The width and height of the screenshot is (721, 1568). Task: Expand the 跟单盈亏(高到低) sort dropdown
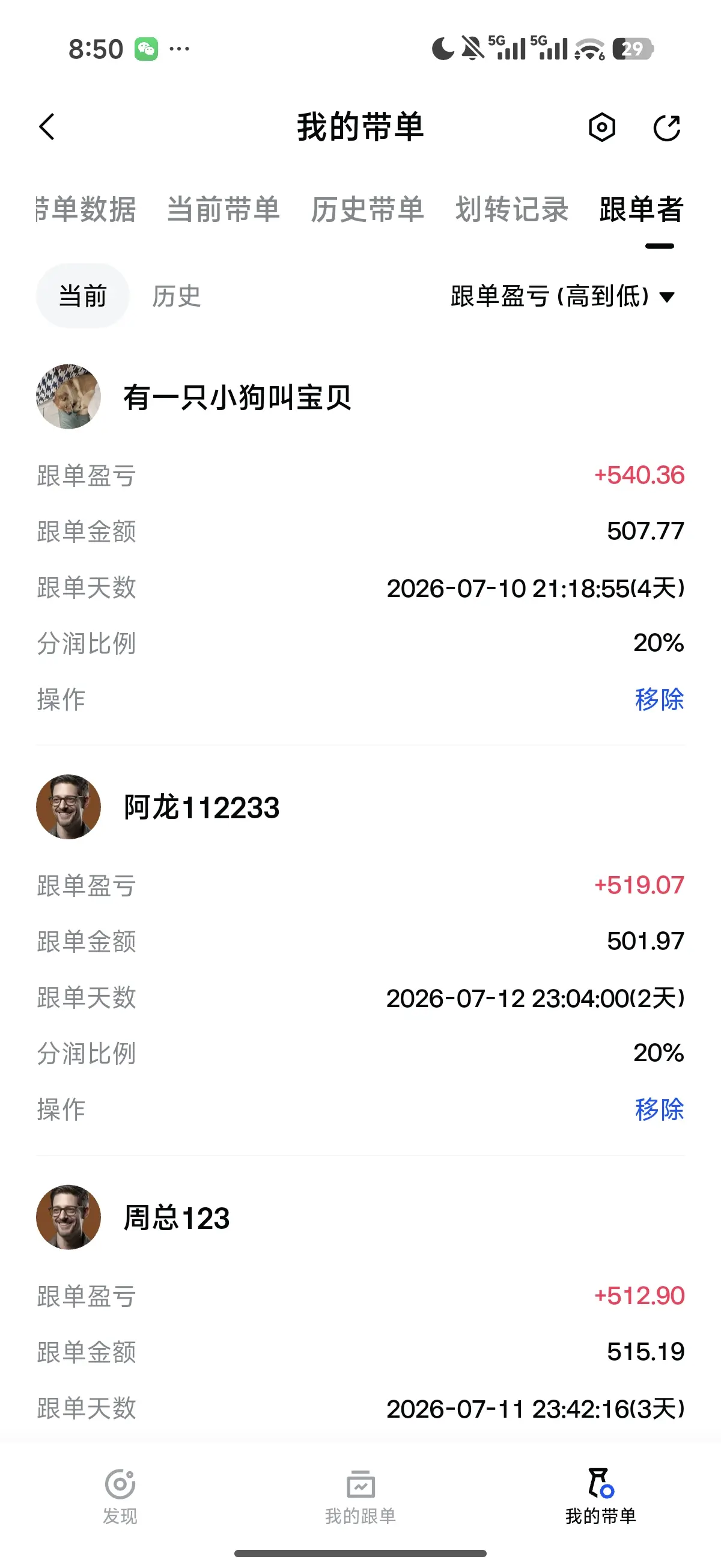[563, 296]
